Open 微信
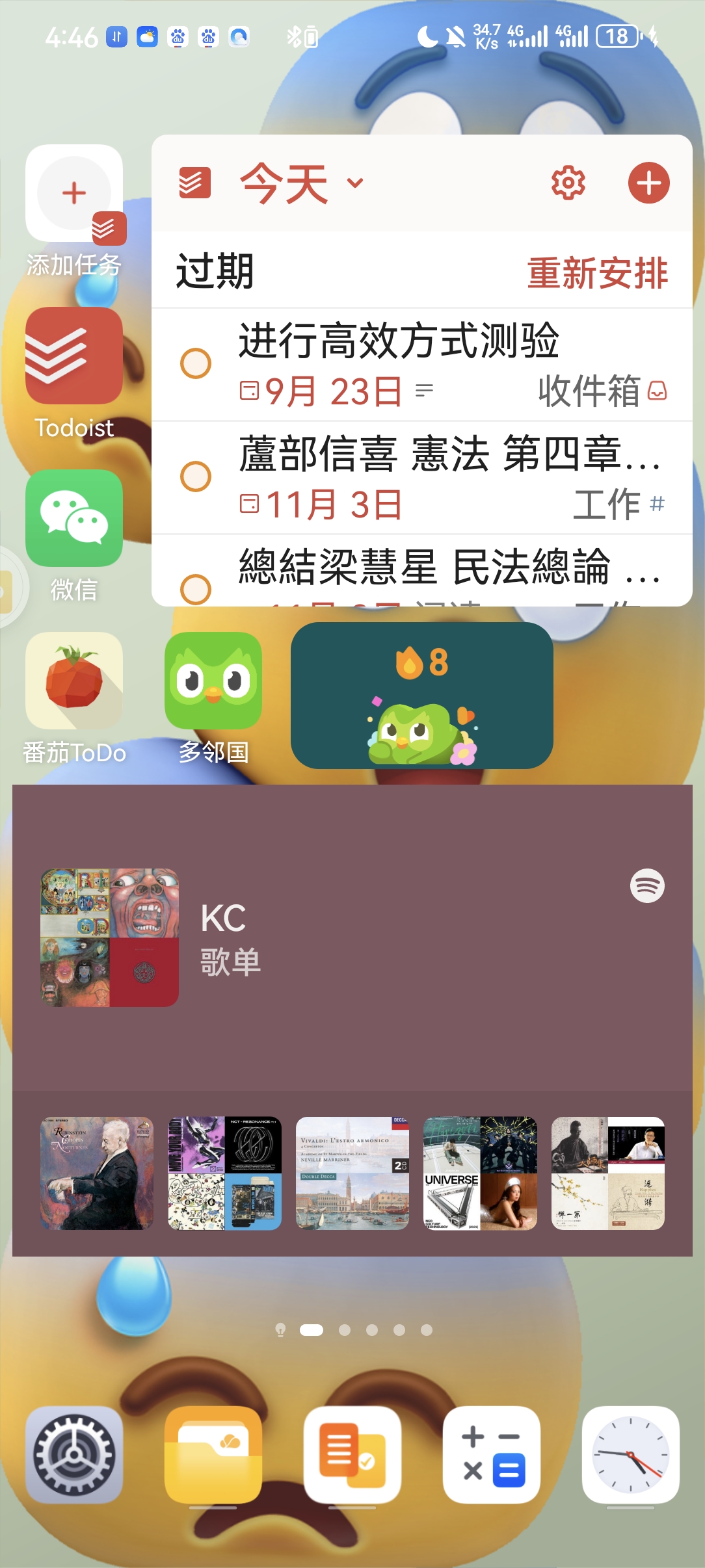Image resolution: width=705 pixels, height=1568 pixels. pyautogui.click(x=74, y=518)
